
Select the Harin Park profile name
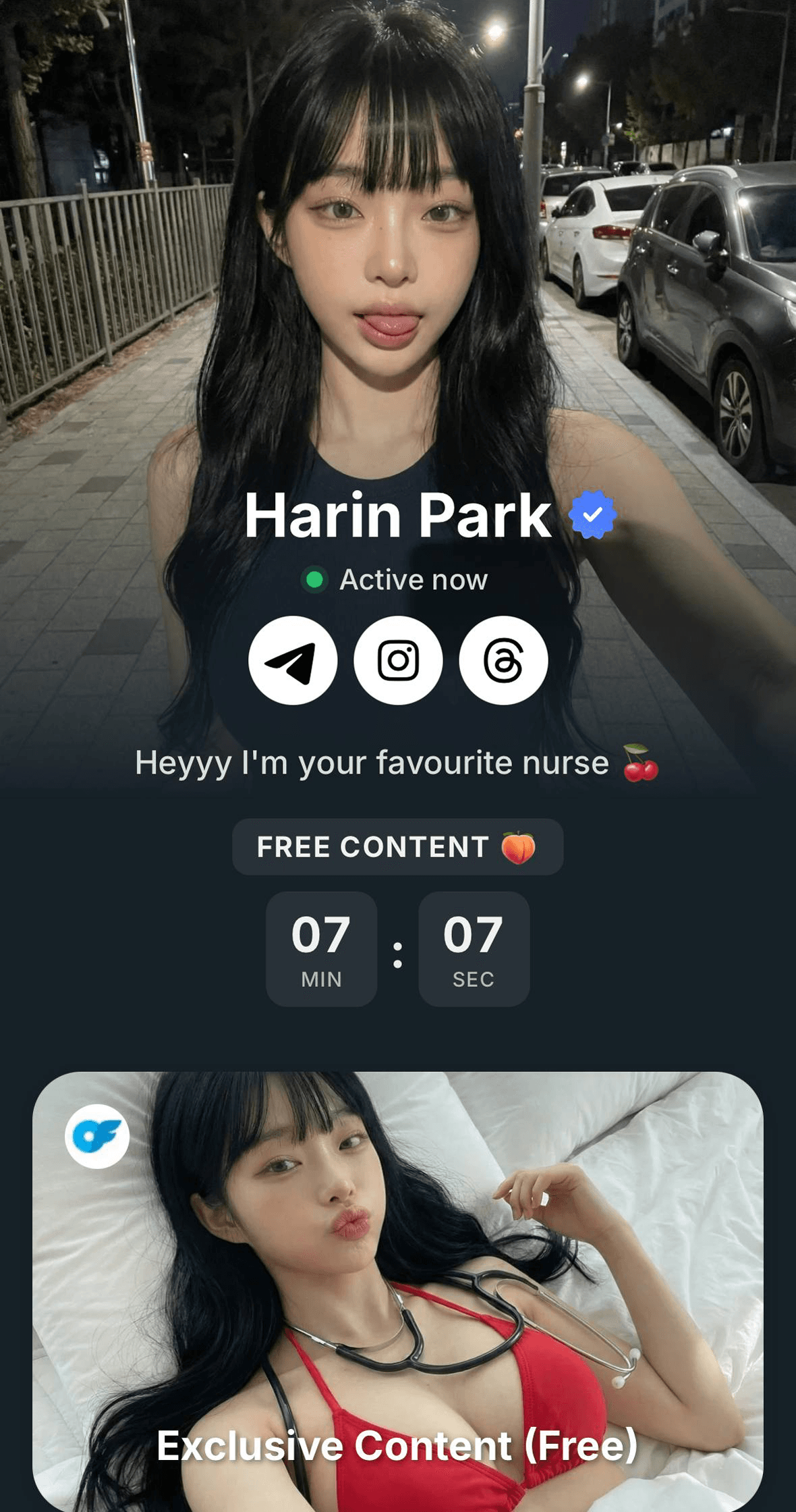click(x=399, y=515)
